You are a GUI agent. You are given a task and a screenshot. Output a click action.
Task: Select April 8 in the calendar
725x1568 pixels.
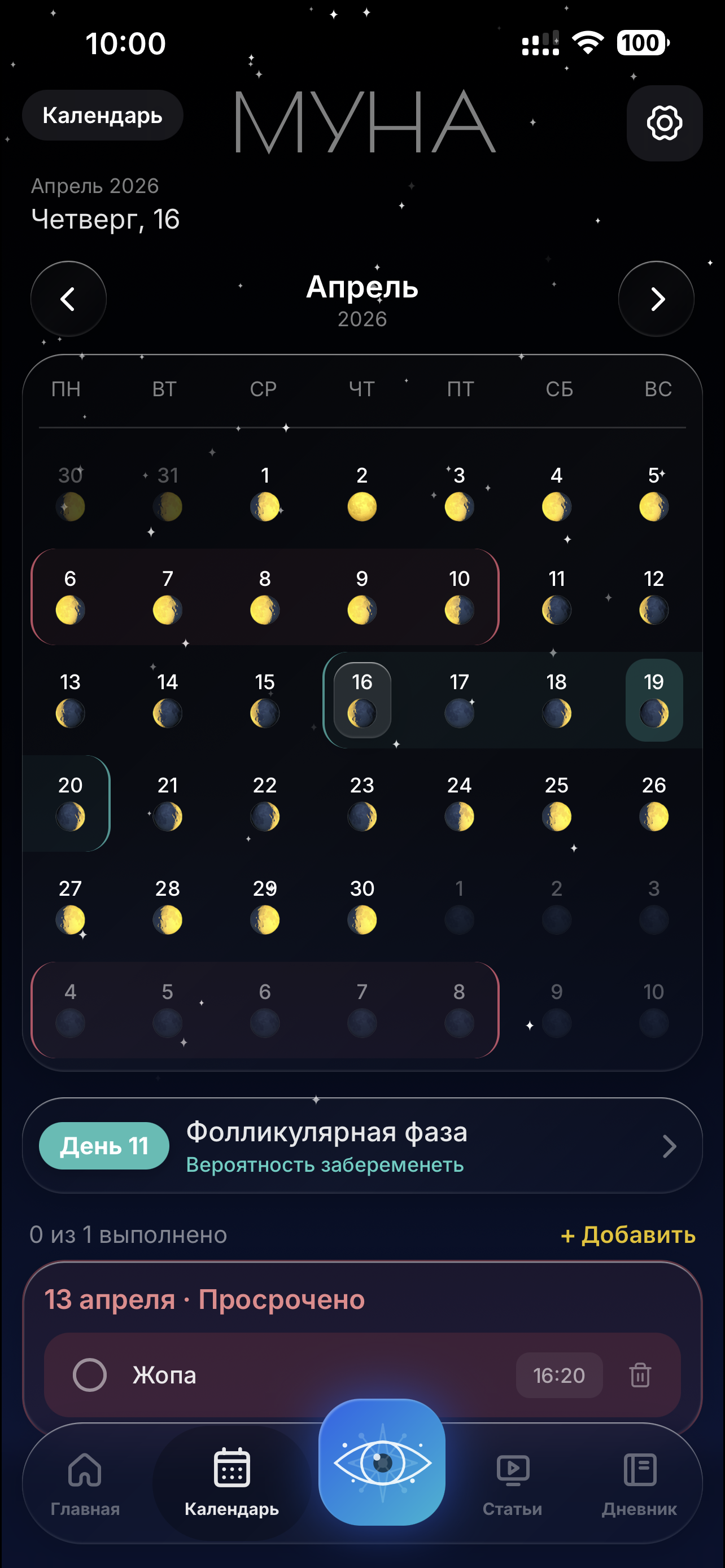(x=264, y=596)
